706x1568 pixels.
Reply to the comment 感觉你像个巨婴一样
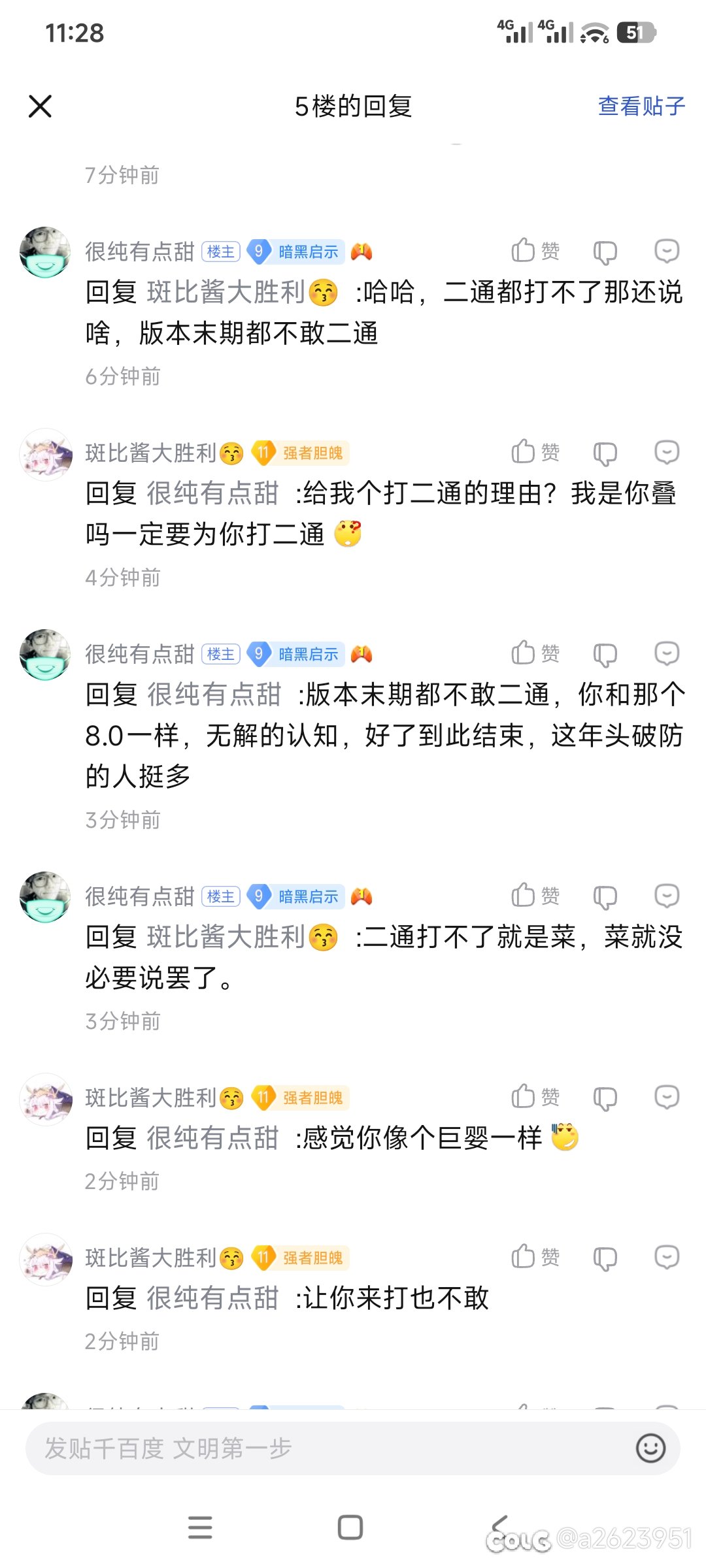coord(667,1097)
